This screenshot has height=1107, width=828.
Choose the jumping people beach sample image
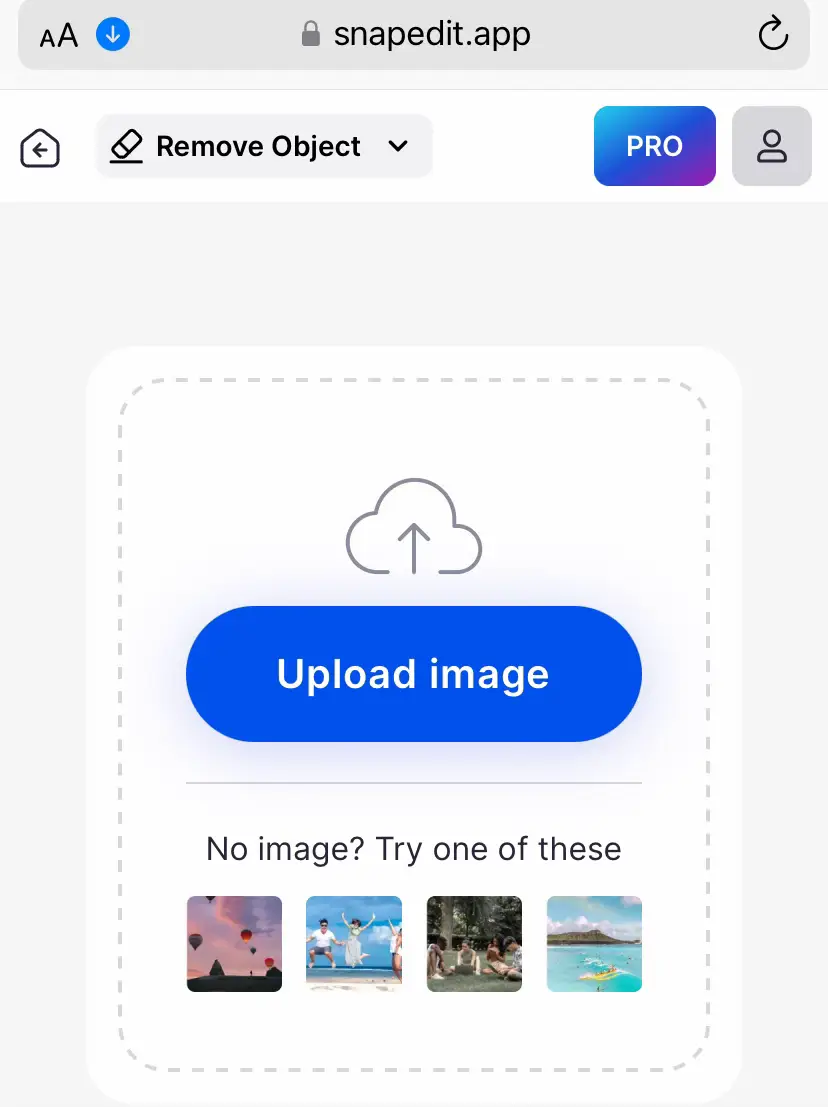pyautogui.click(x=354, y=943)
